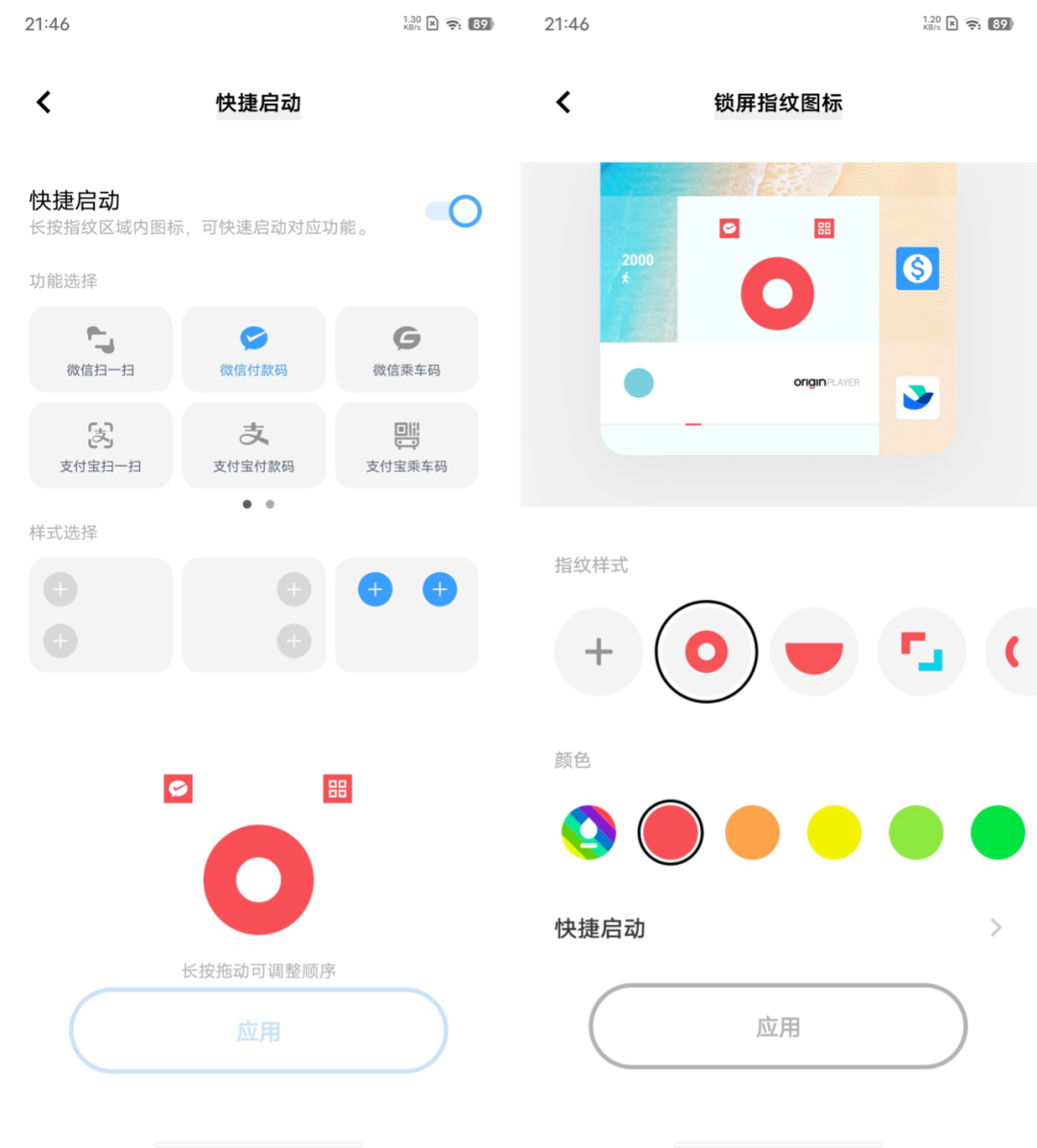Viewport: 1037px width, 1148px height.
Task: Select 微信付款码 function
Action: pyautogui.click(x=253, y=349)
